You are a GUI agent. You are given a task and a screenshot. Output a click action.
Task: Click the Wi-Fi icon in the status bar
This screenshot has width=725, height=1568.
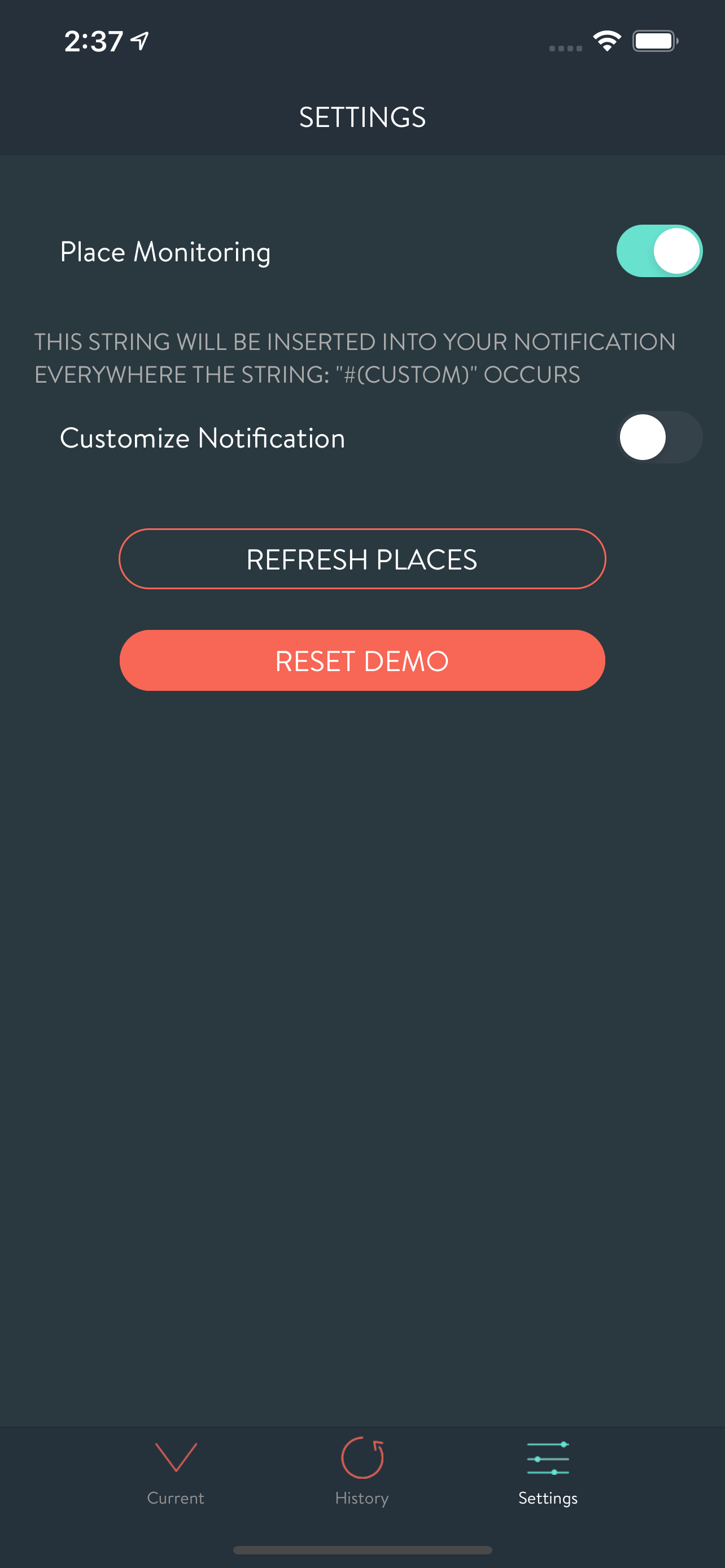[x=606, y=40]
